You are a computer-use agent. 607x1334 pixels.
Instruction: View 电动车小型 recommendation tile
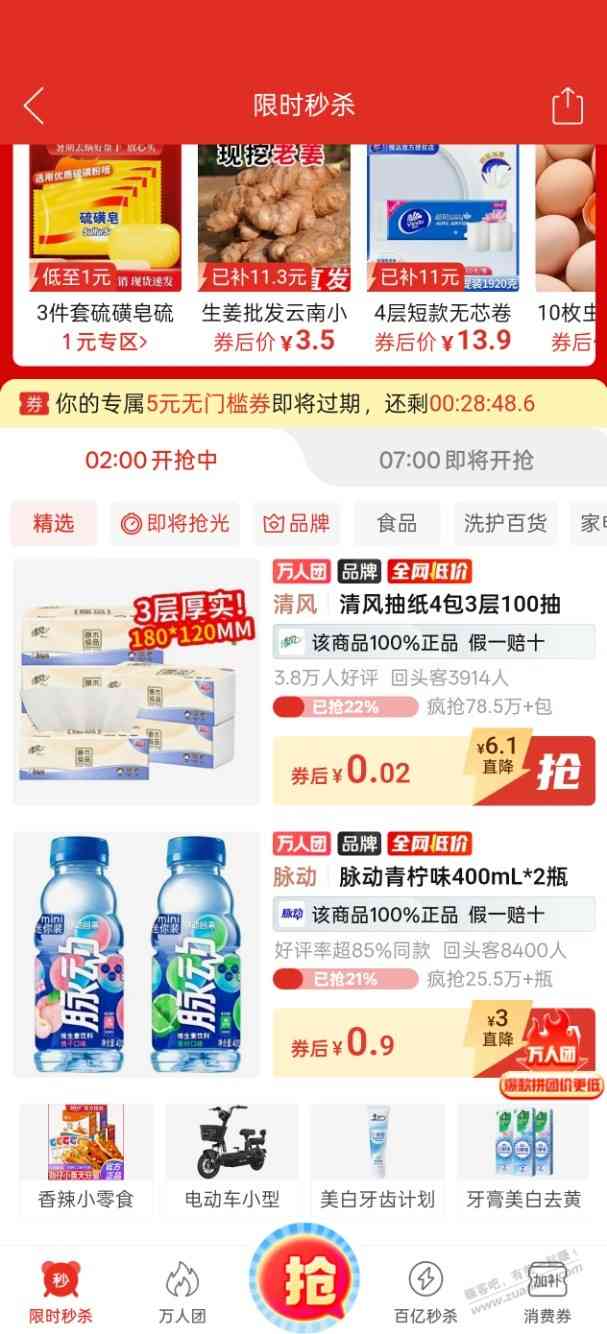pyautogui.click(x=232, y=1160)
